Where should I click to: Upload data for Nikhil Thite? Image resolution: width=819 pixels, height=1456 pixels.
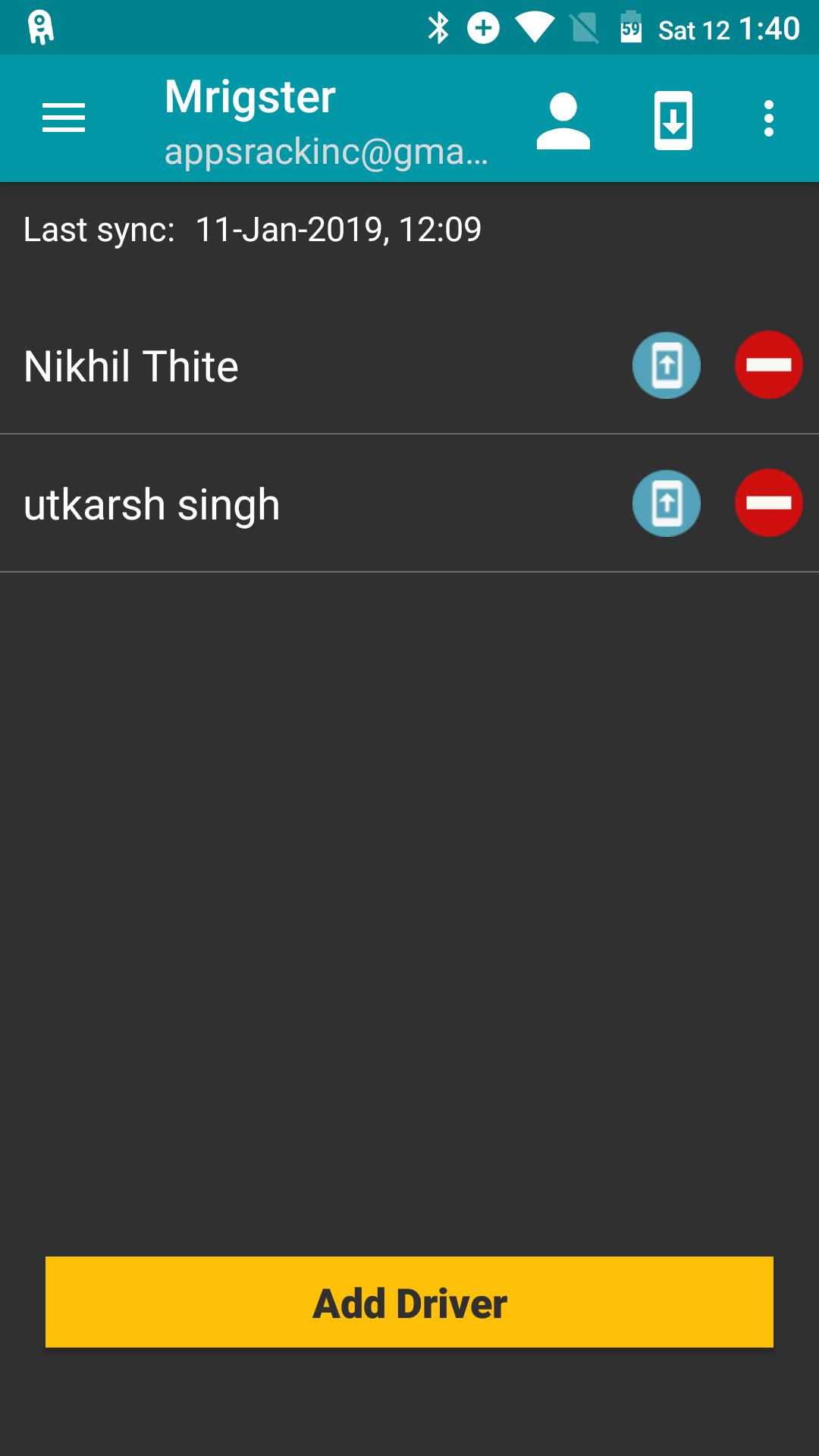coord(667,366)
